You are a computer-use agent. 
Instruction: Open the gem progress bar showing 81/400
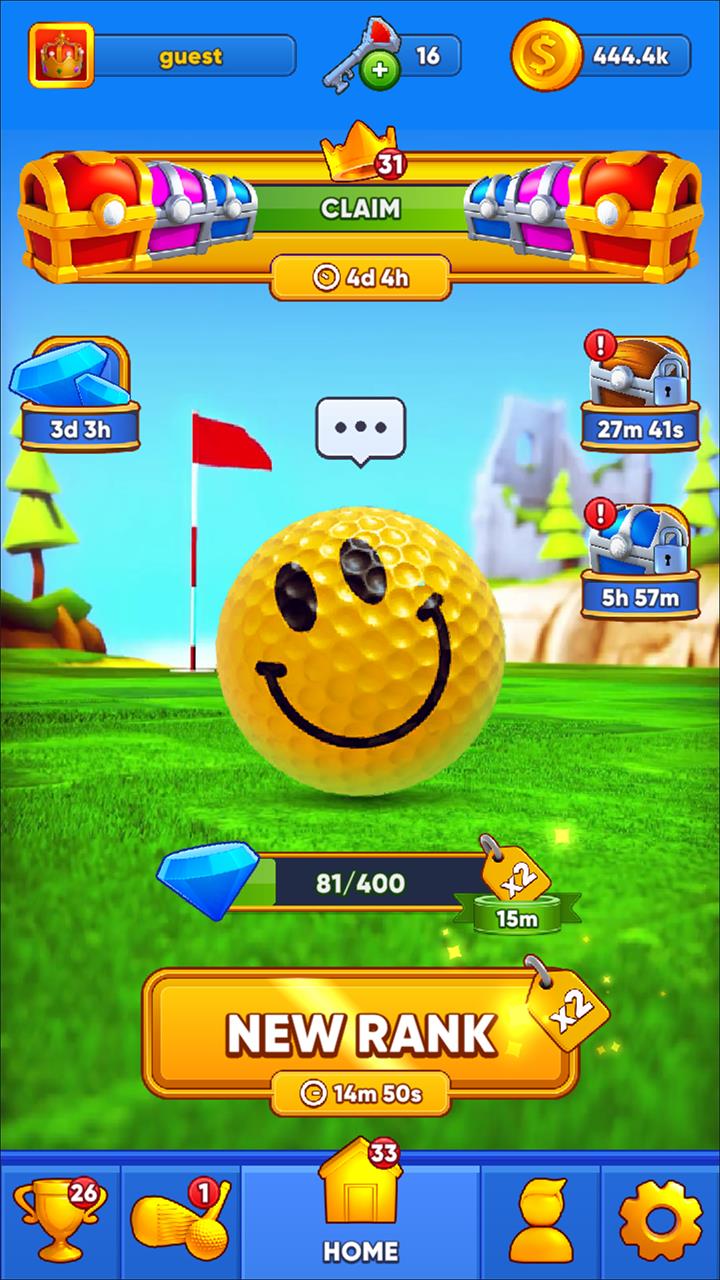(360, 883)
